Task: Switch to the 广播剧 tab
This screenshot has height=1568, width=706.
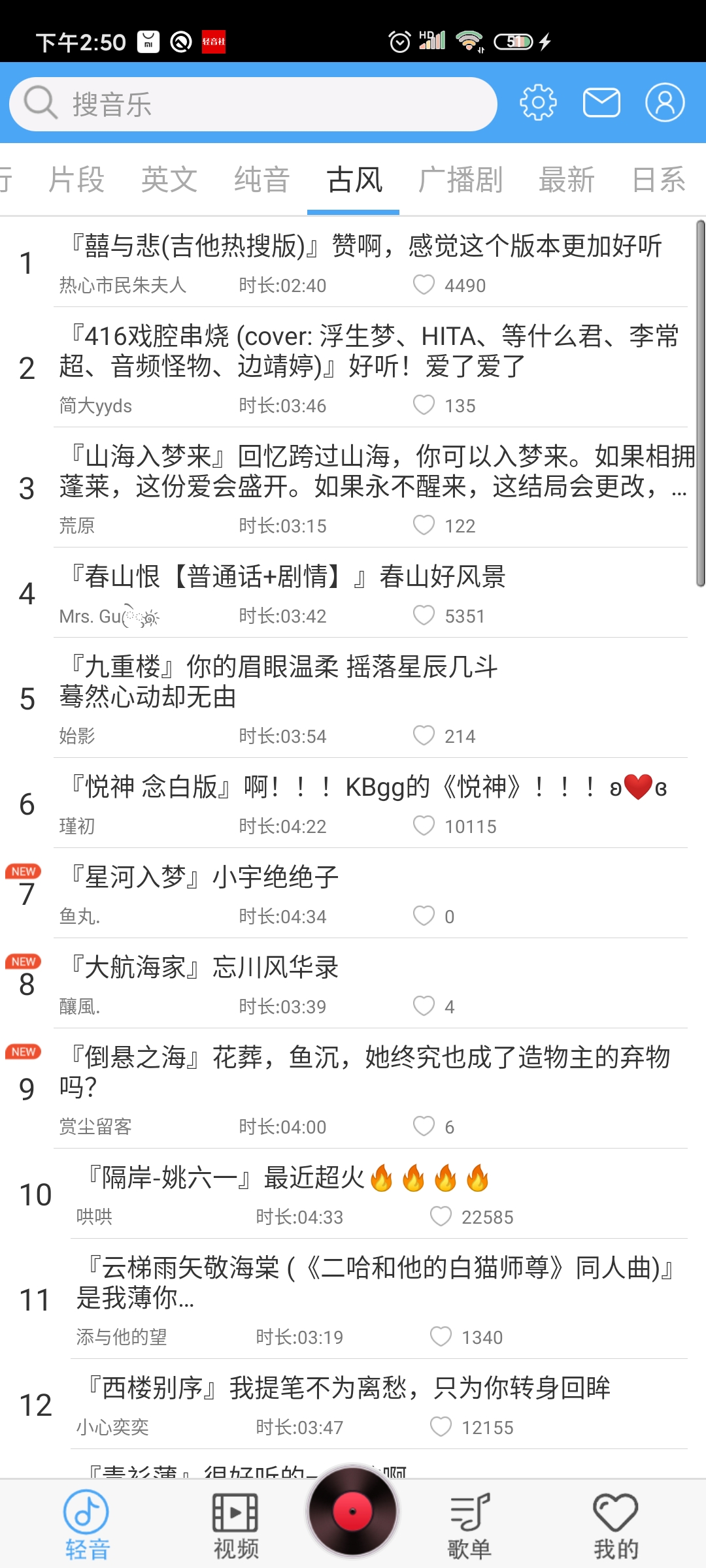Action: click(461, 180)
